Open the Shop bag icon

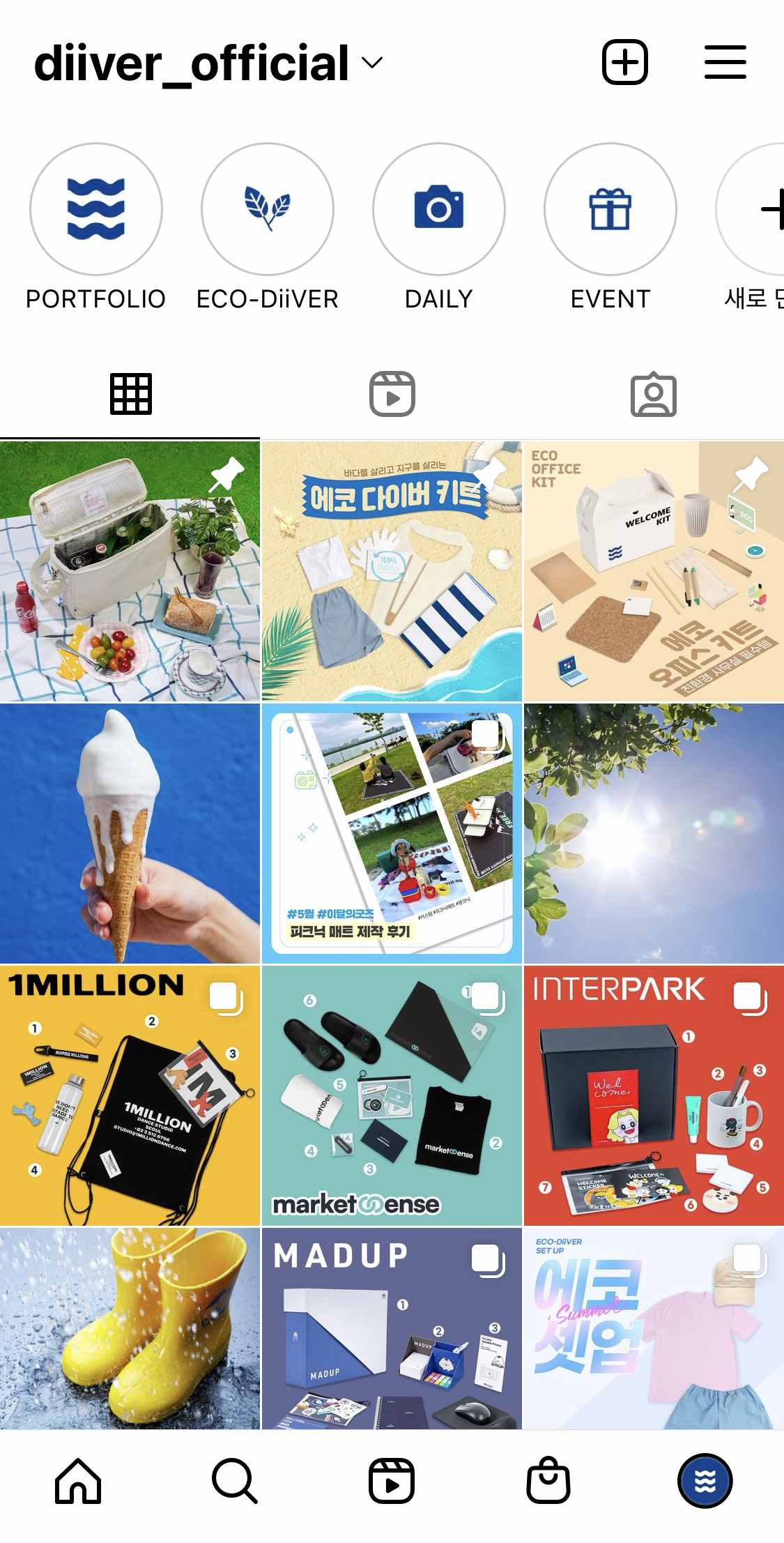[x=548, y=1481]
